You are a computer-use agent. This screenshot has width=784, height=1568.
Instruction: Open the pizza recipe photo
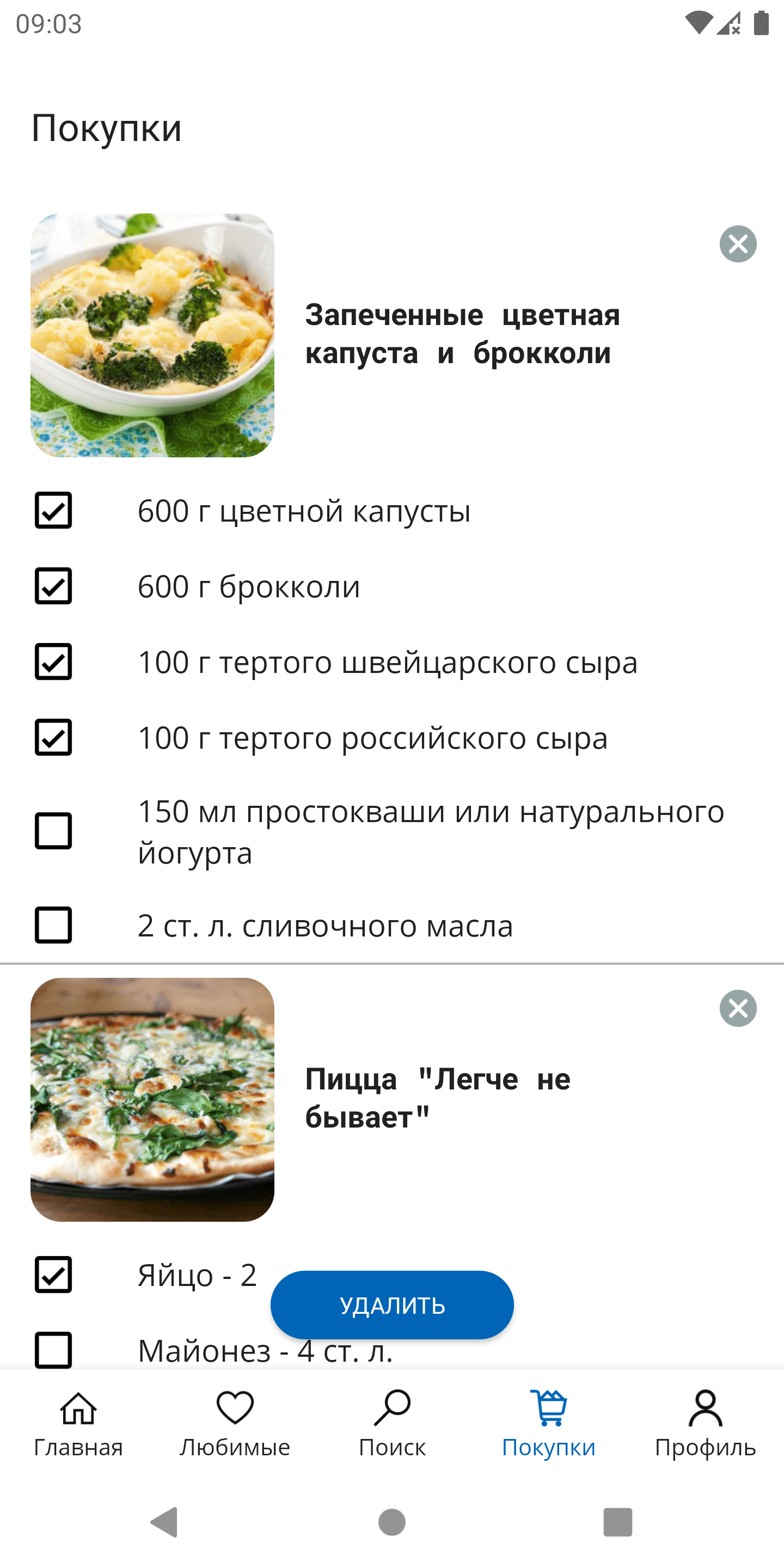[152, 1099]
